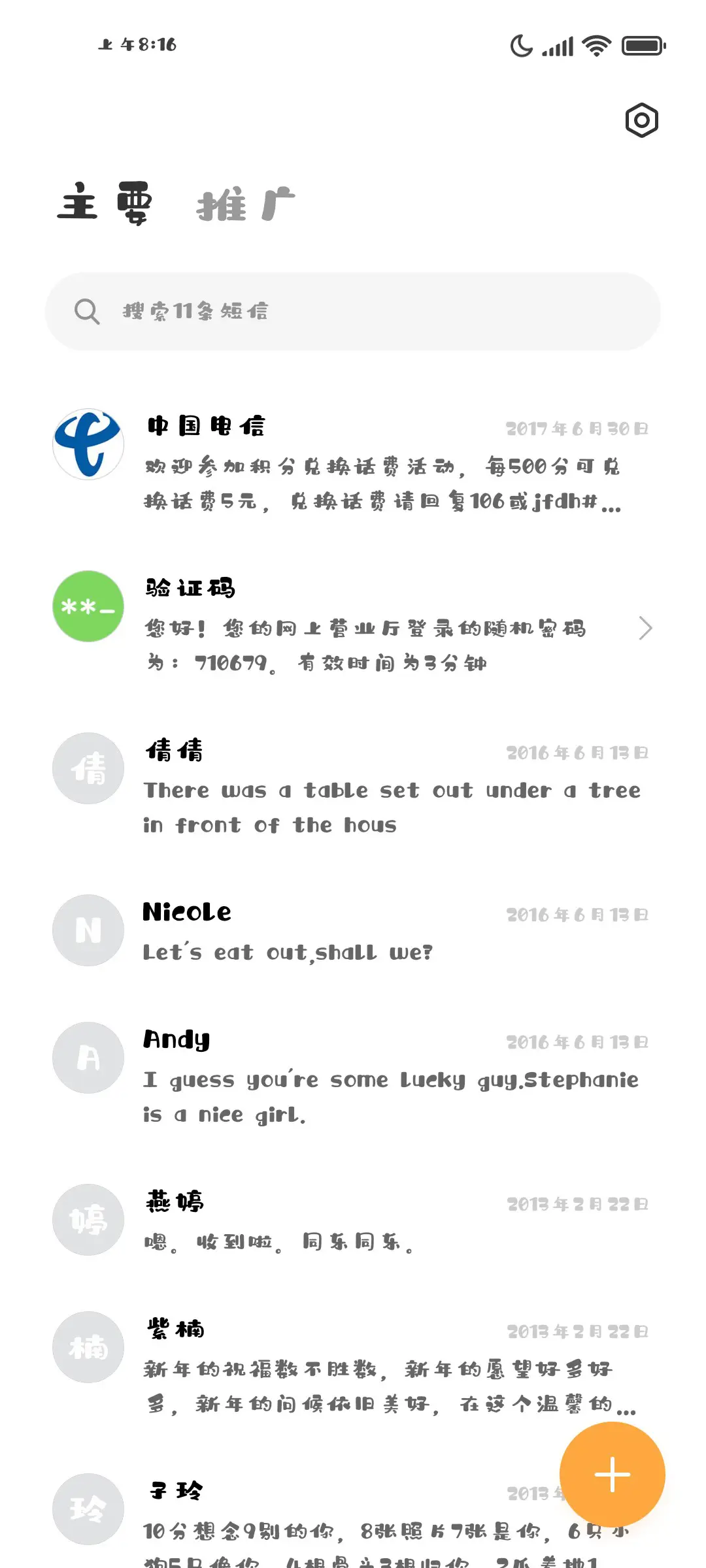Open the conversation with 倩倩
The image size is (706, 1568).
353,787
